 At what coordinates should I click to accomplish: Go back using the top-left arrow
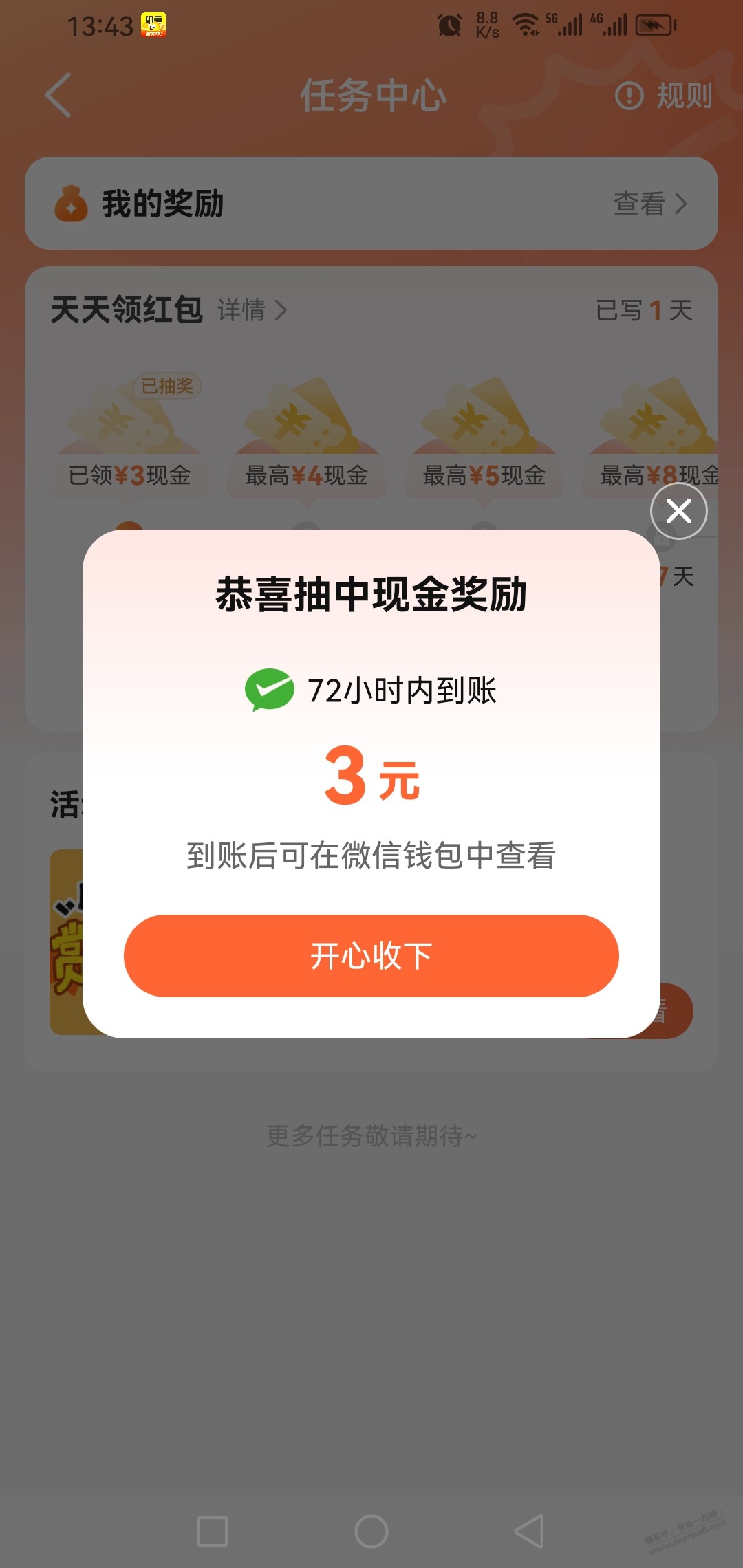click(x=58, y=95)
